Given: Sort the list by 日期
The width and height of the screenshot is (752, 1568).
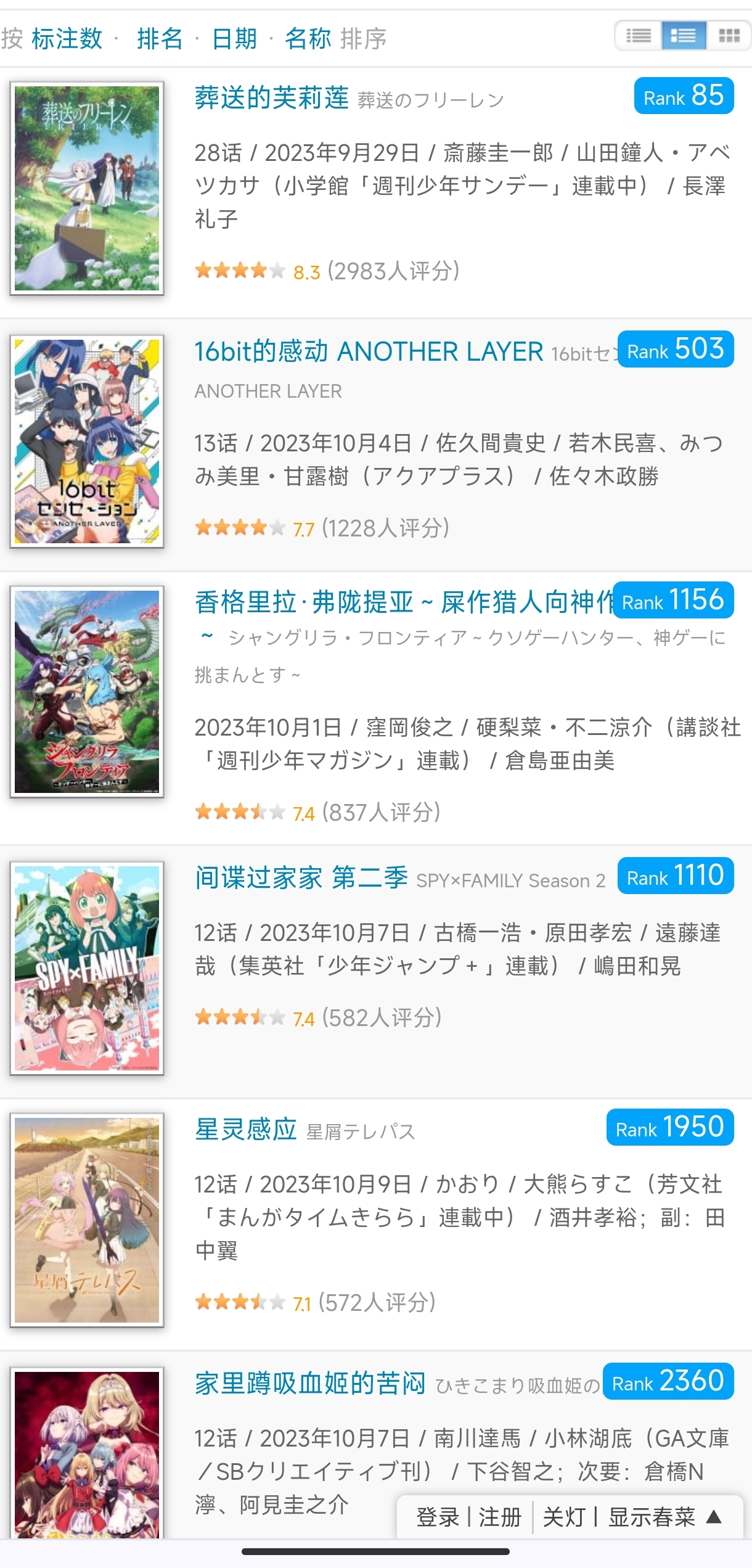Looking at the screenshot, I should click(x=234, y=39).
